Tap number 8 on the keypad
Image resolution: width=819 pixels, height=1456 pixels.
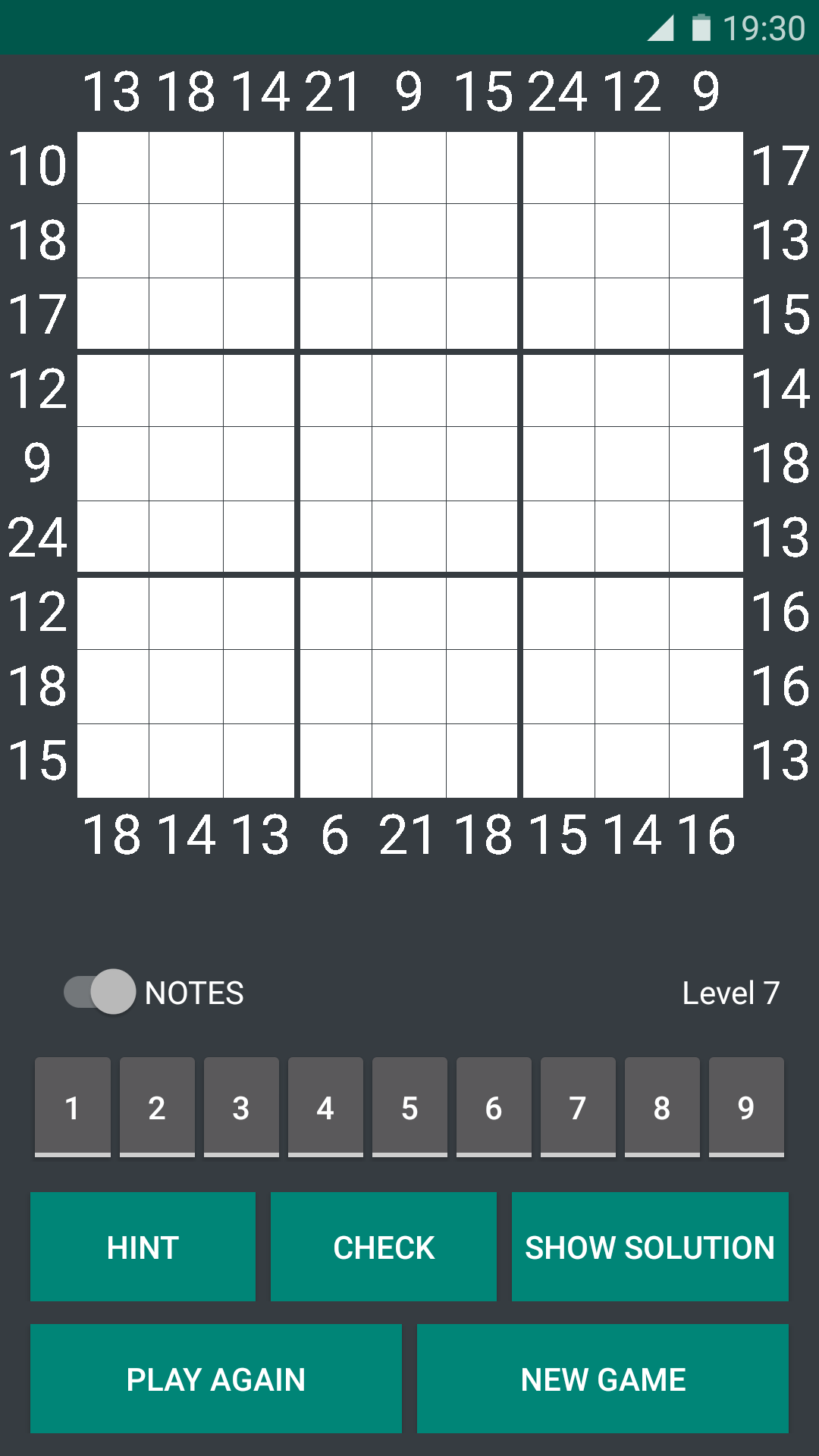(662, 1107)
